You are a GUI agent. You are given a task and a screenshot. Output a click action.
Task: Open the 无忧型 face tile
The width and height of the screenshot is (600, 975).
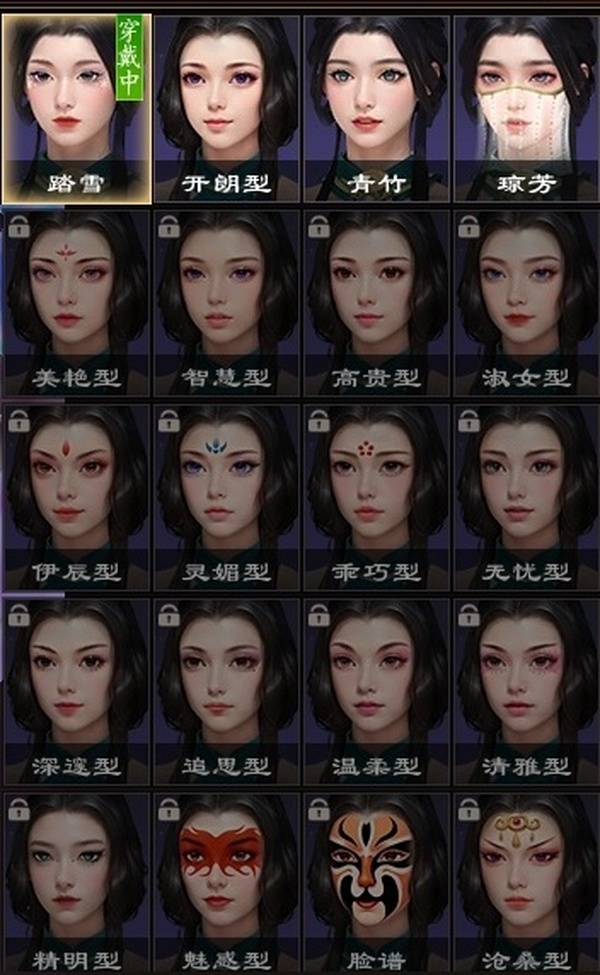click(x=527, y=497)
